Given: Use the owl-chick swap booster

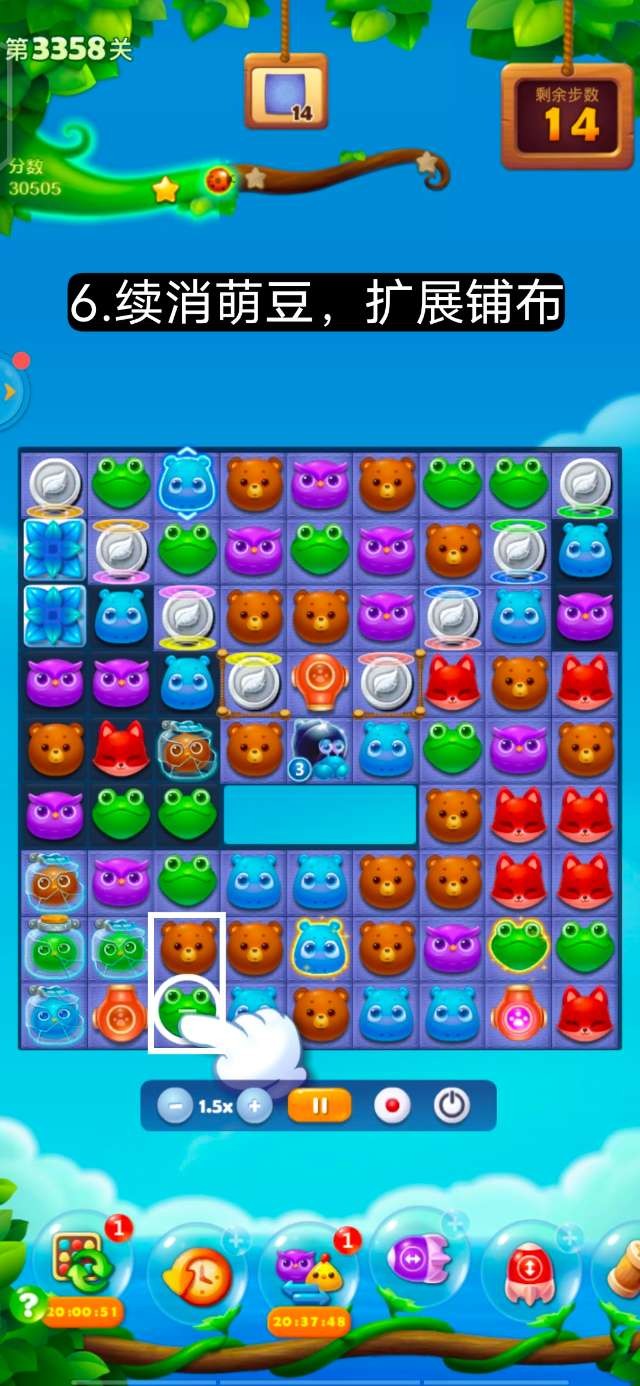Looking at the screenshot, I should 309,1270.
